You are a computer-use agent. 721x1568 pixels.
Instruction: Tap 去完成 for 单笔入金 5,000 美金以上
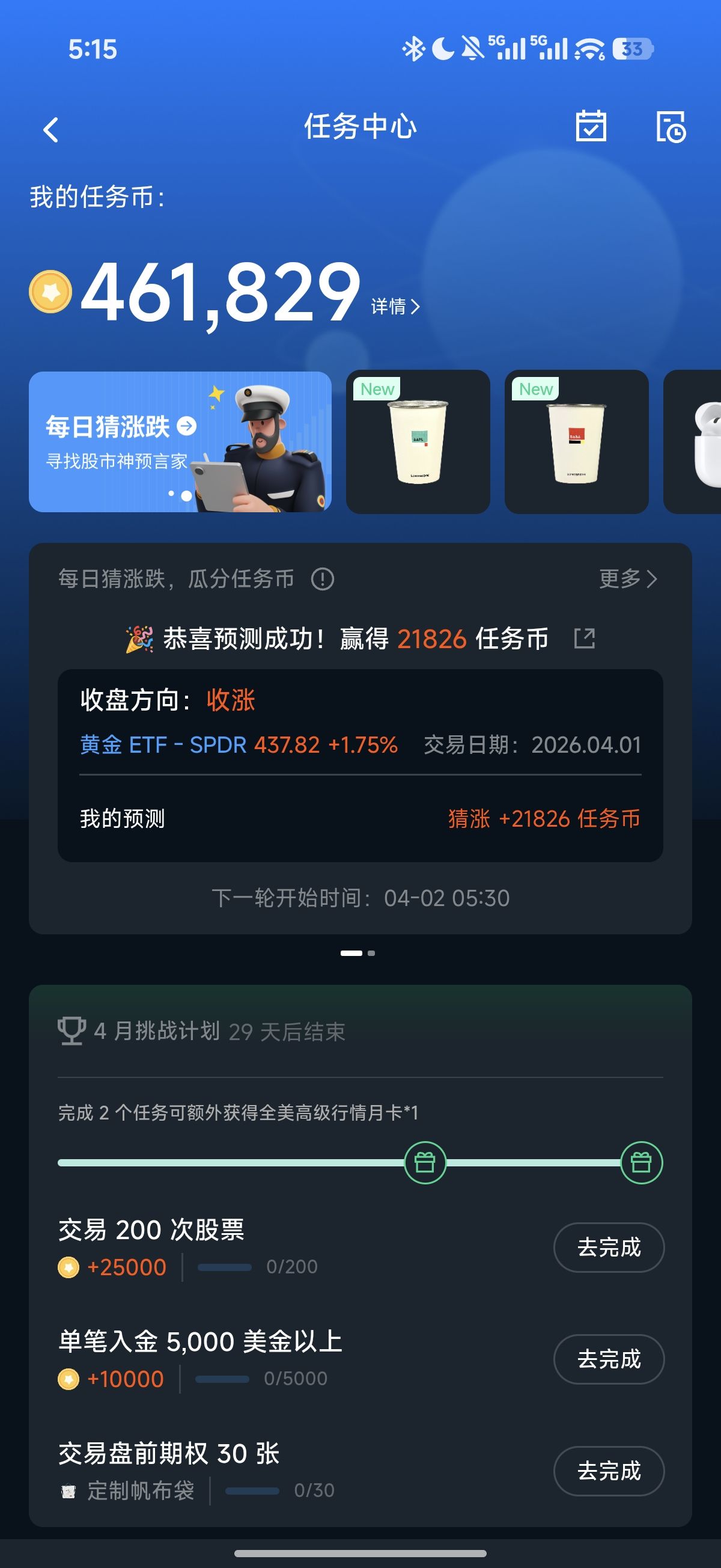pyautogui.click(x=609, y=1359)
